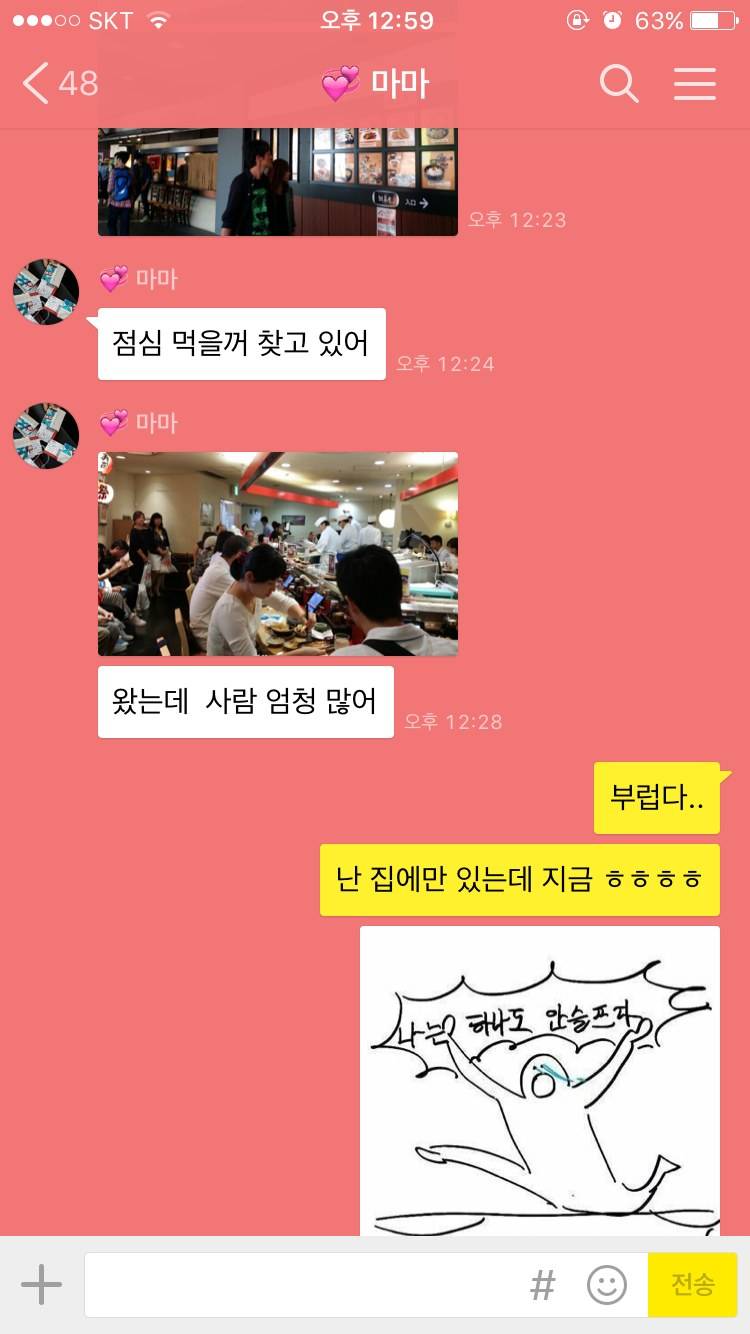
Task: Open the emoticon picker
Action: pyautogui.click(x=606, y=1285)
